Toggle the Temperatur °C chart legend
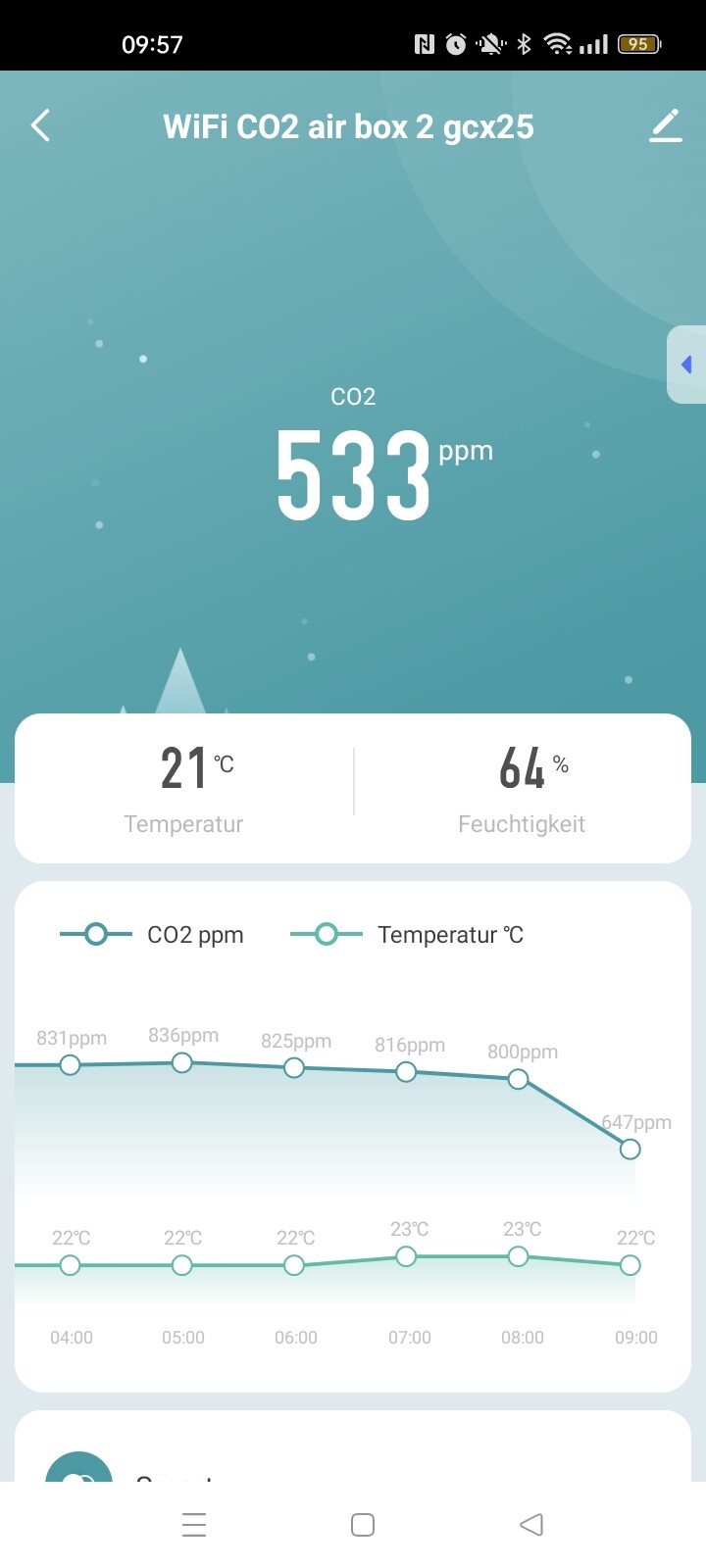Image resolution: width=706 pixels, height=1568 pixels. 407,935
